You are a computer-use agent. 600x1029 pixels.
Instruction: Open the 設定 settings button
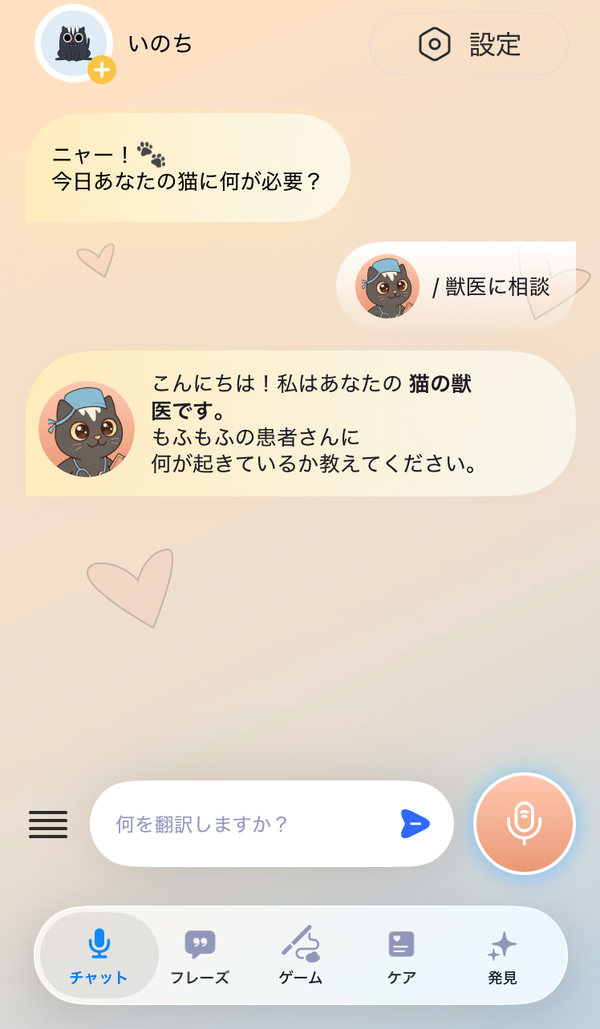(469, 45)
